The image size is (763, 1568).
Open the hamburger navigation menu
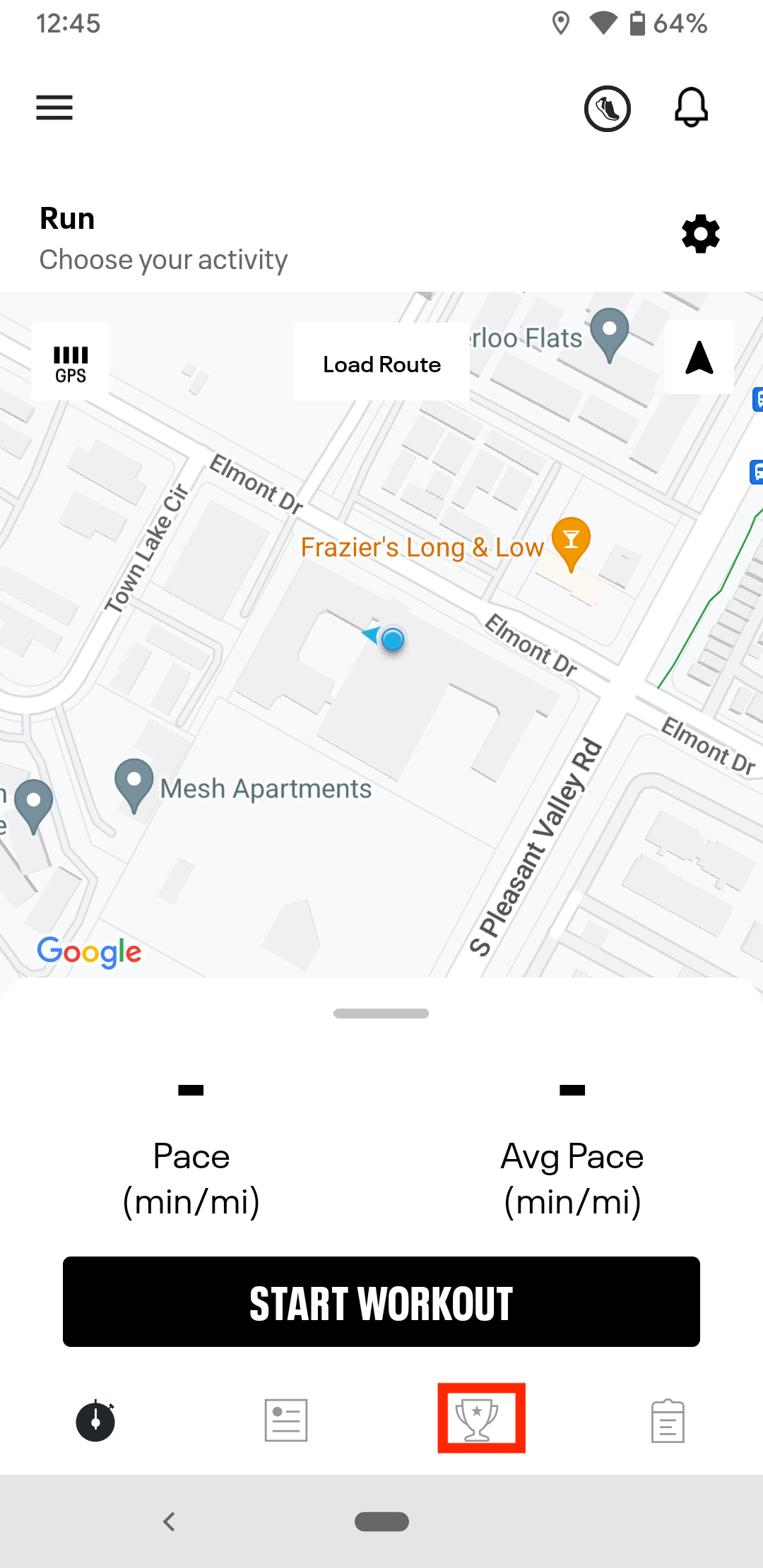point(54,108)
